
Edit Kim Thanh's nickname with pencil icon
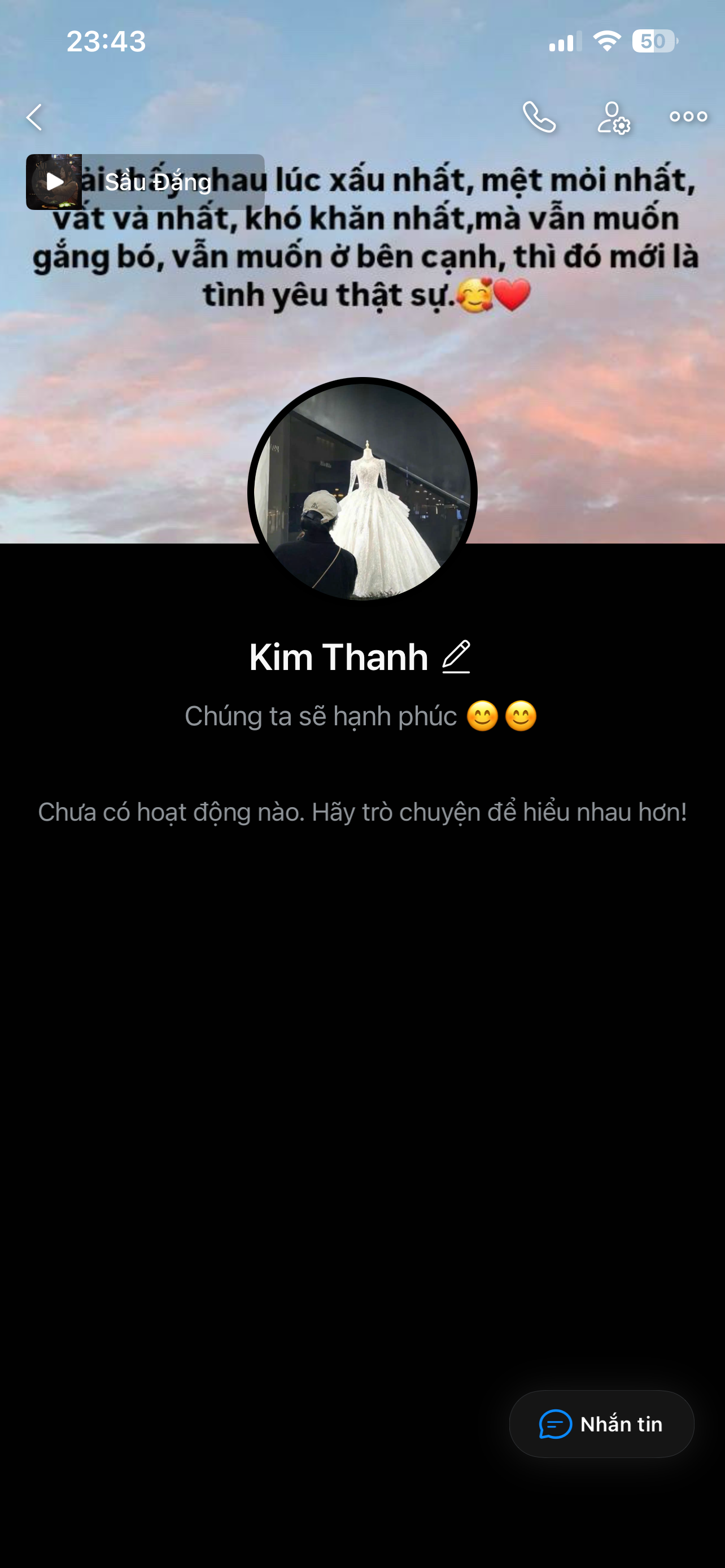(456, 657)
